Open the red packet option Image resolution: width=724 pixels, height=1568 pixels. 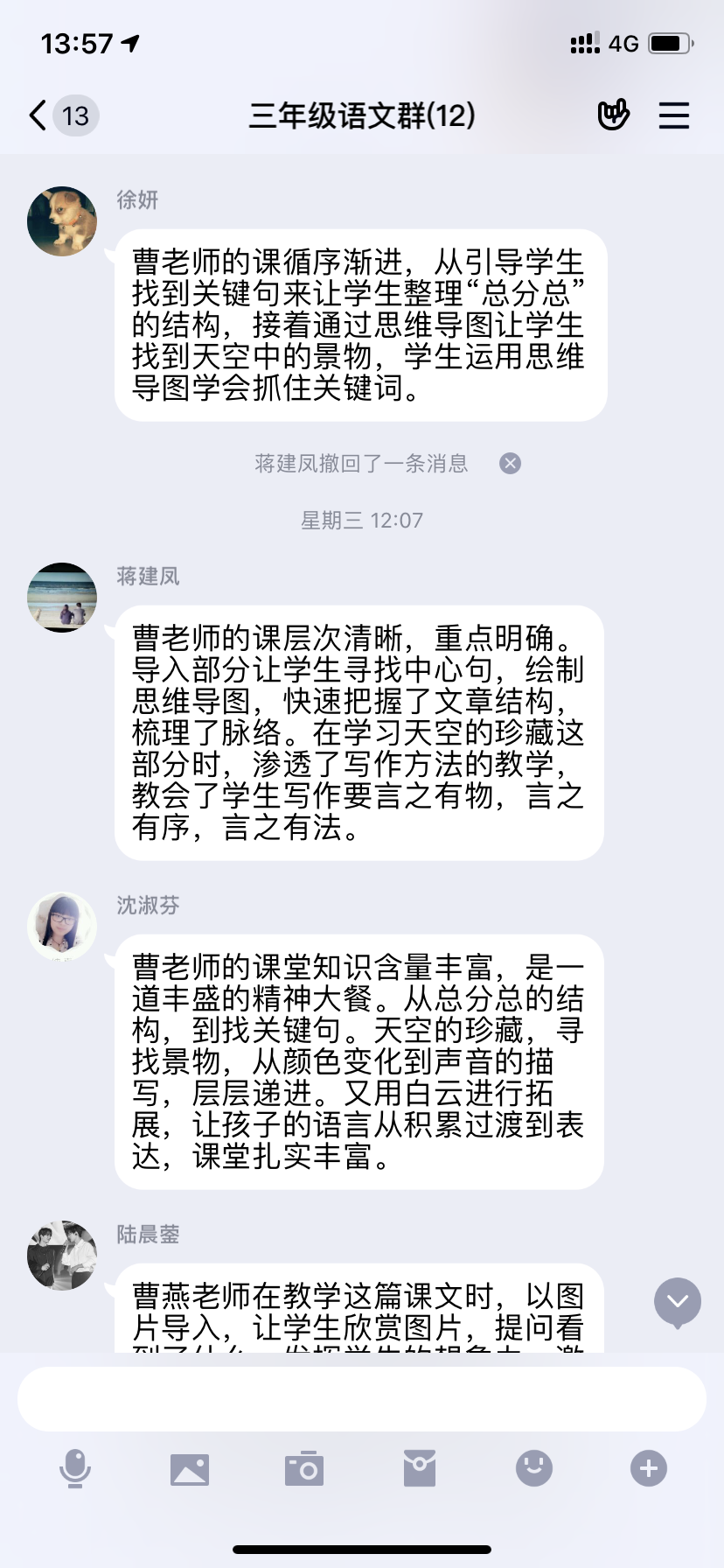click(420, 1467)
